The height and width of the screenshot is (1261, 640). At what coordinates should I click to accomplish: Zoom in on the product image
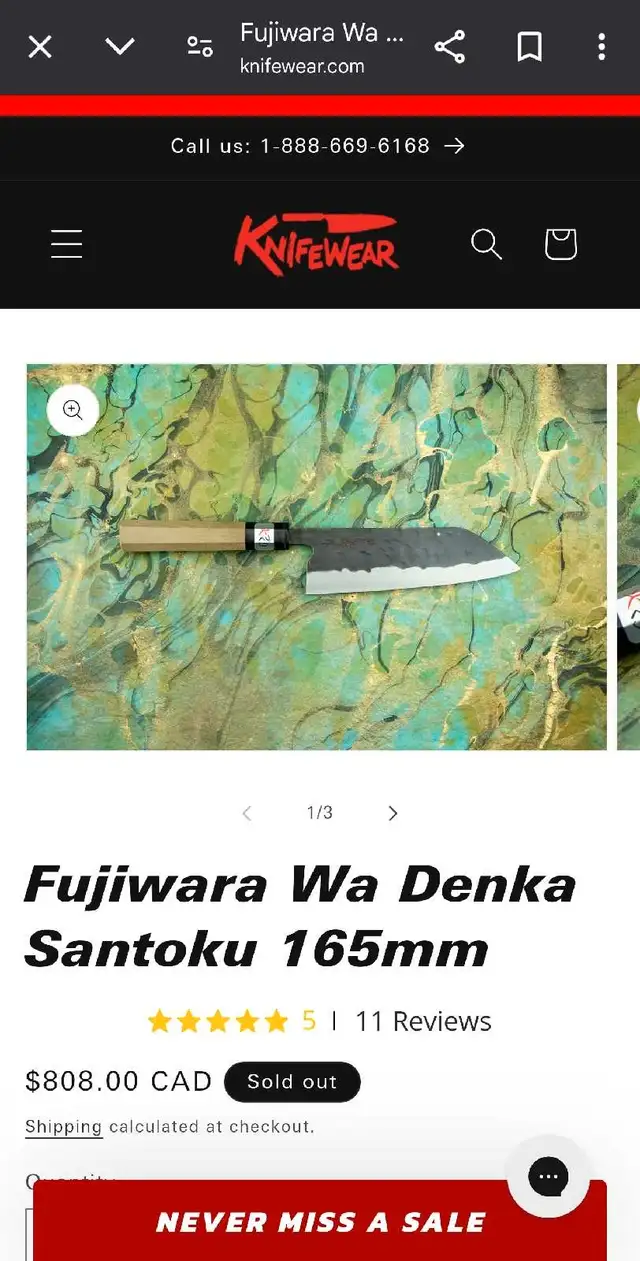pyautogui.click(x=73, y=409)
